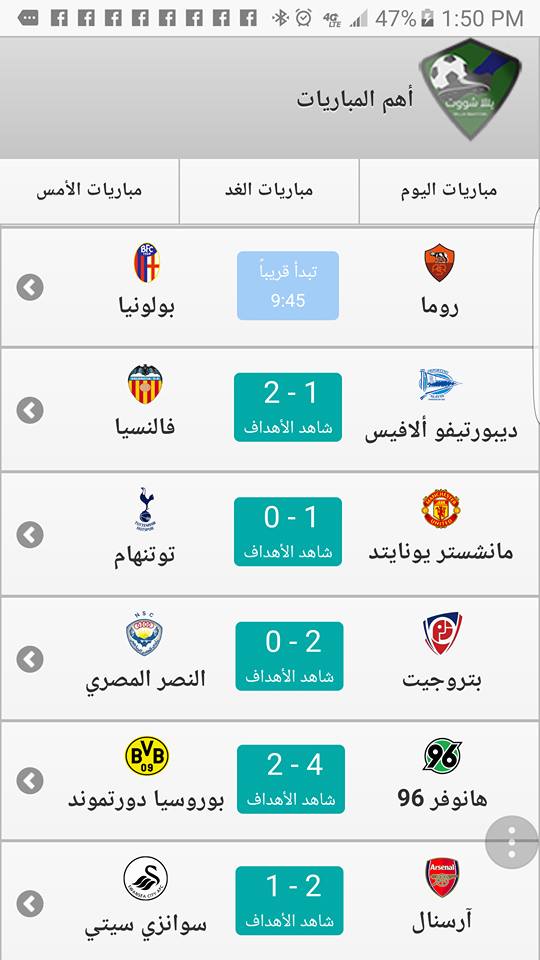Watch goals of مانشستر يونايتد vs توتنهام

[288, 531]
